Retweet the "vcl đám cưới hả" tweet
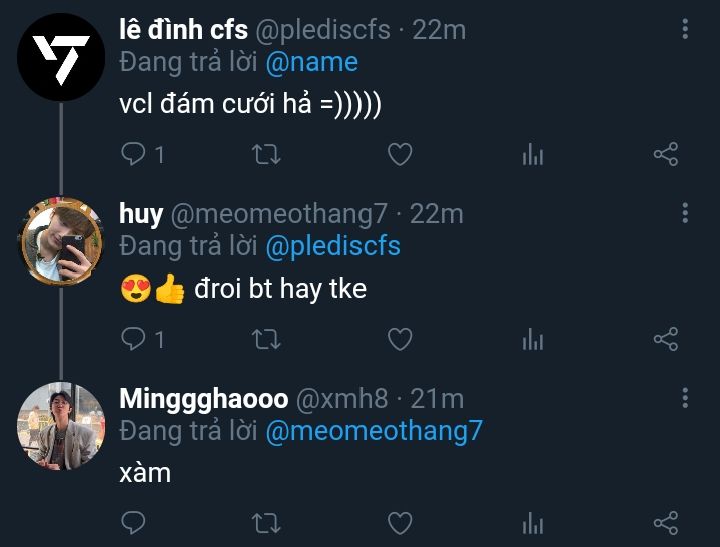Image resolution: width=720 pixels, height=547 pixels. coord(266,154)
